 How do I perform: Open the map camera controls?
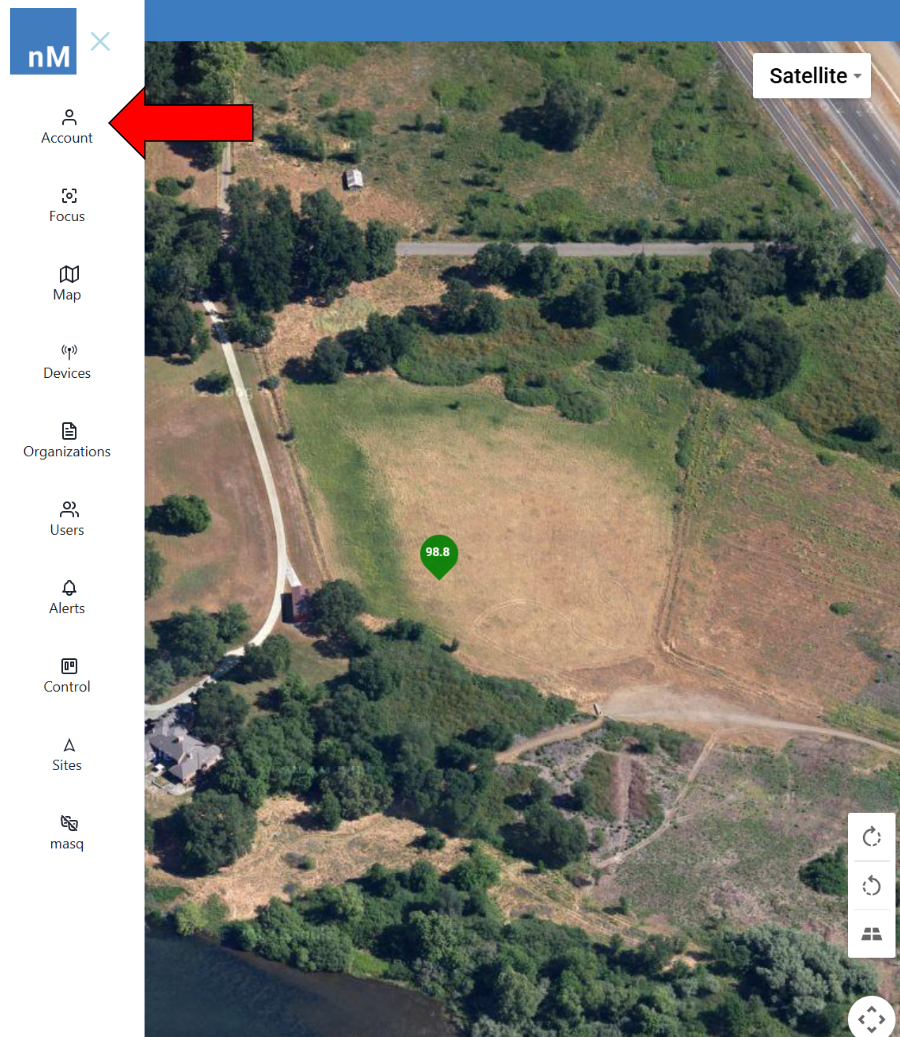872,1019
